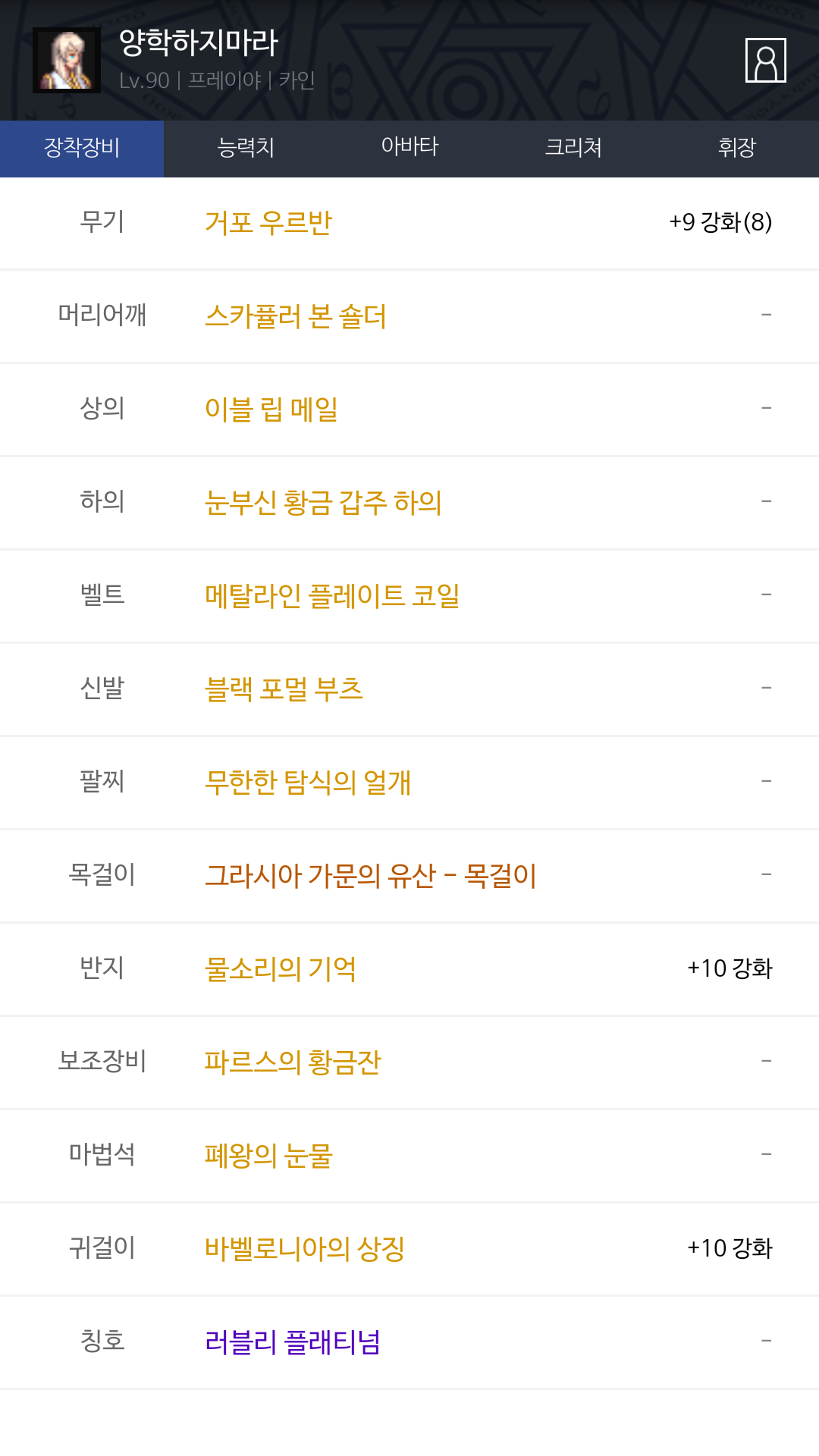Open the 이블 립 메일 item

coord(271,409)
